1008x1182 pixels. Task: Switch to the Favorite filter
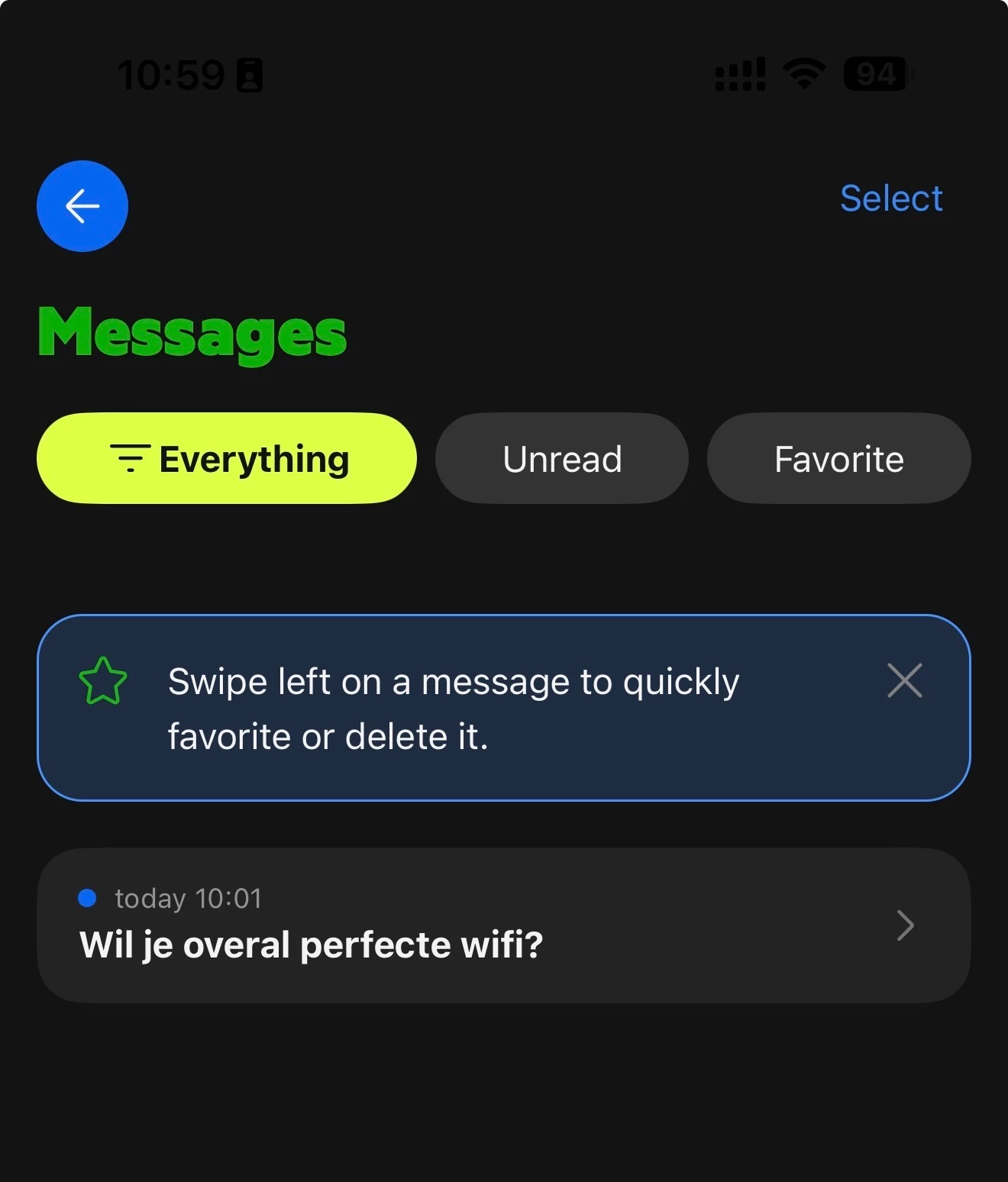pyautogui.click(x=838, y=458)
